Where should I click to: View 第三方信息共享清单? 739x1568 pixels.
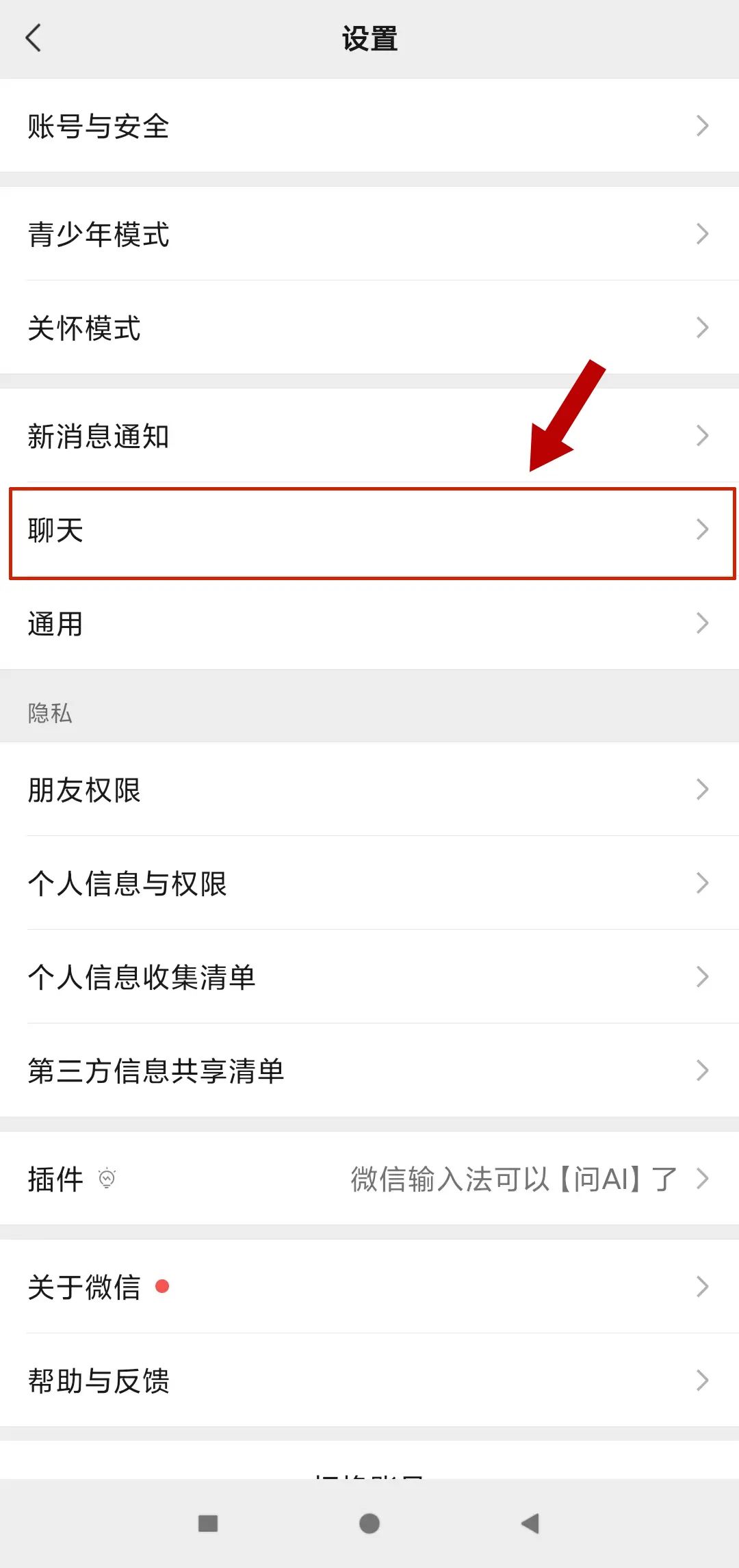[x=369, y=1071]
